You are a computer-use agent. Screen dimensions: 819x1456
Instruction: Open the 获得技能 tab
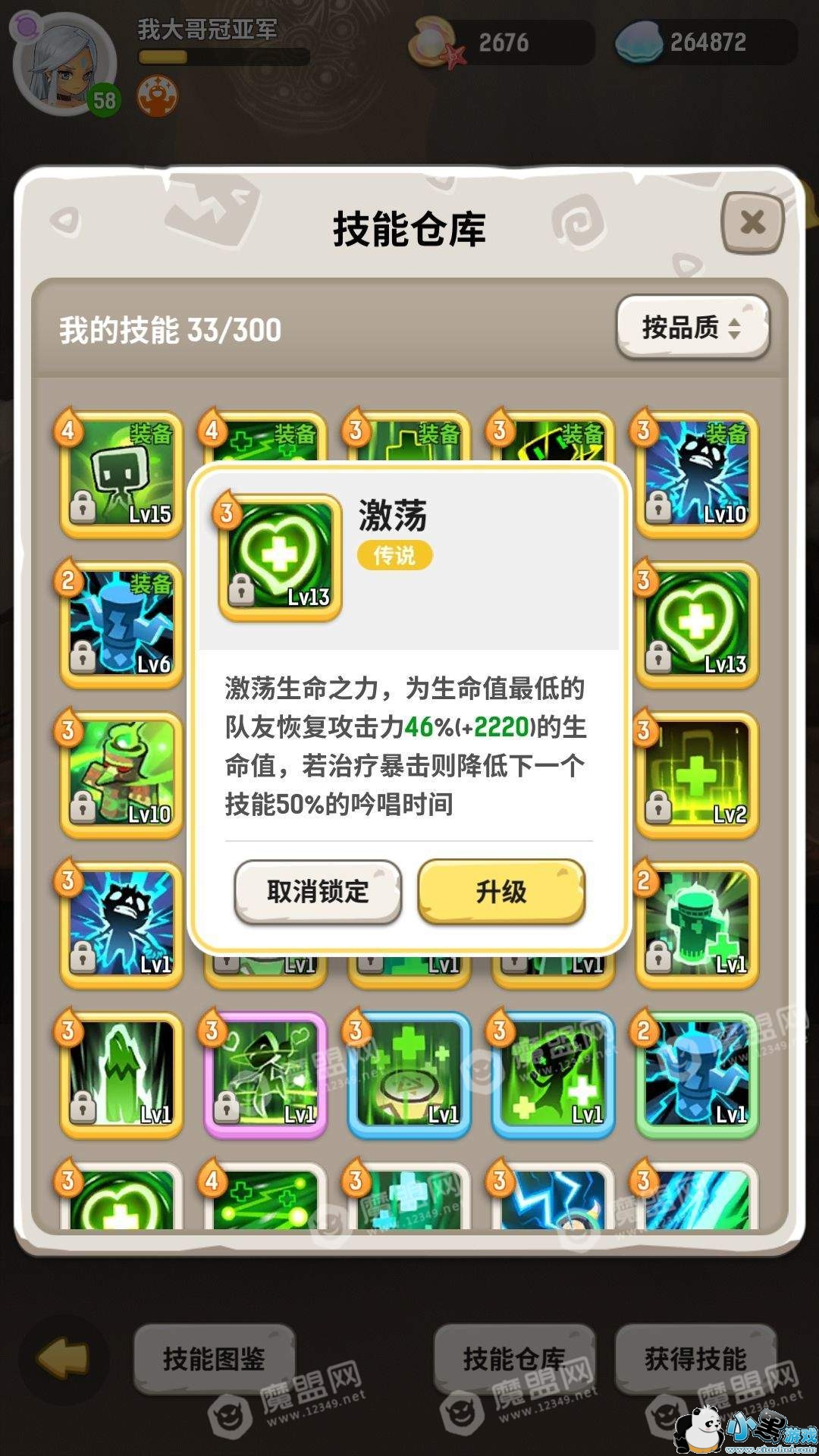tap(695, 1358)
